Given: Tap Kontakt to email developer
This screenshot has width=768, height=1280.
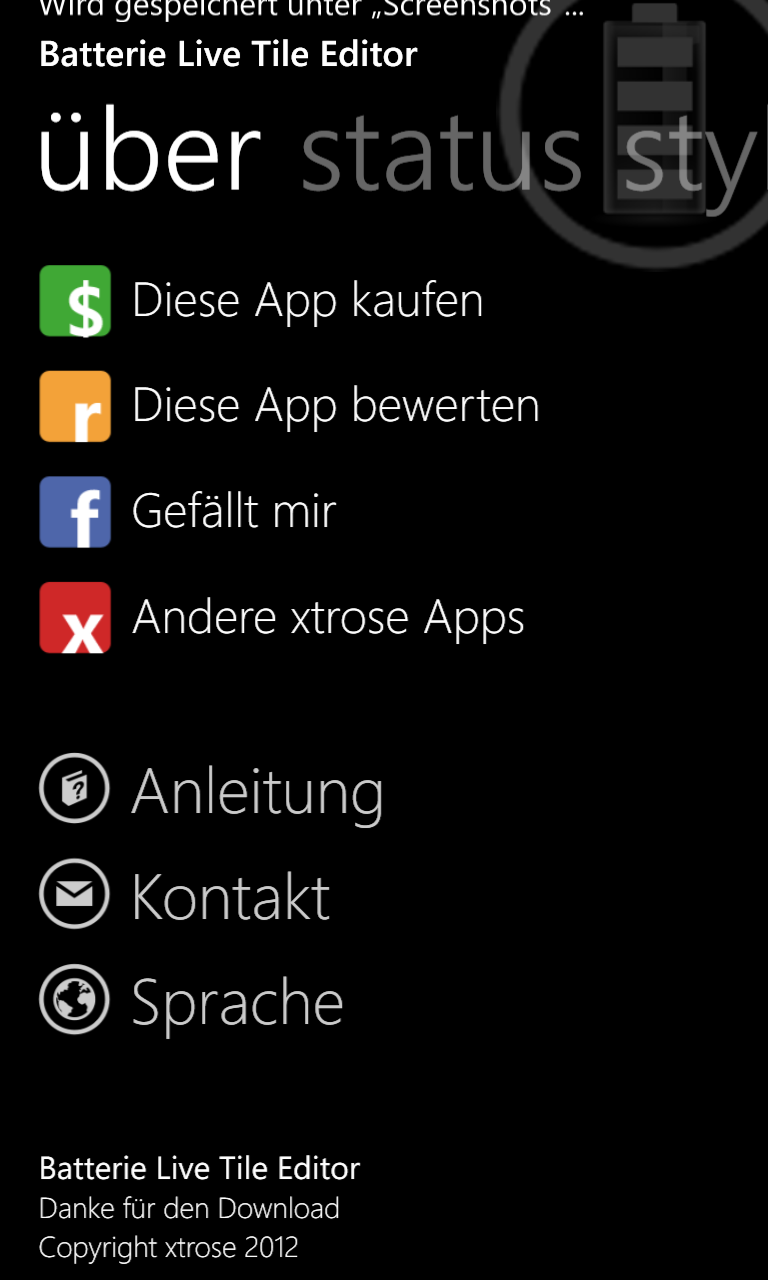Looking at the screenshot, I should tap(185, 895).
